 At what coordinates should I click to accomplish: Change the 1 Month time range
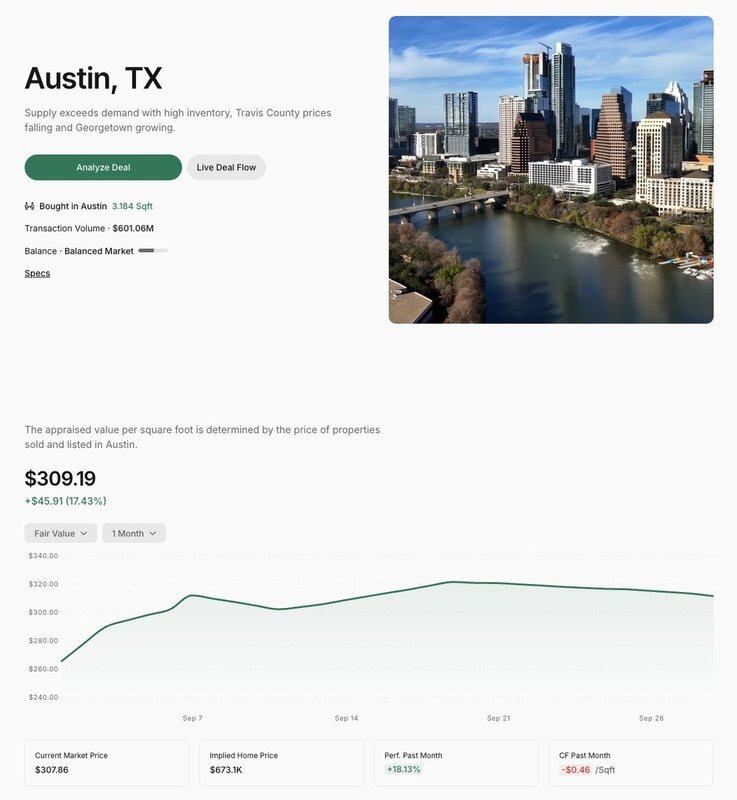134,533
